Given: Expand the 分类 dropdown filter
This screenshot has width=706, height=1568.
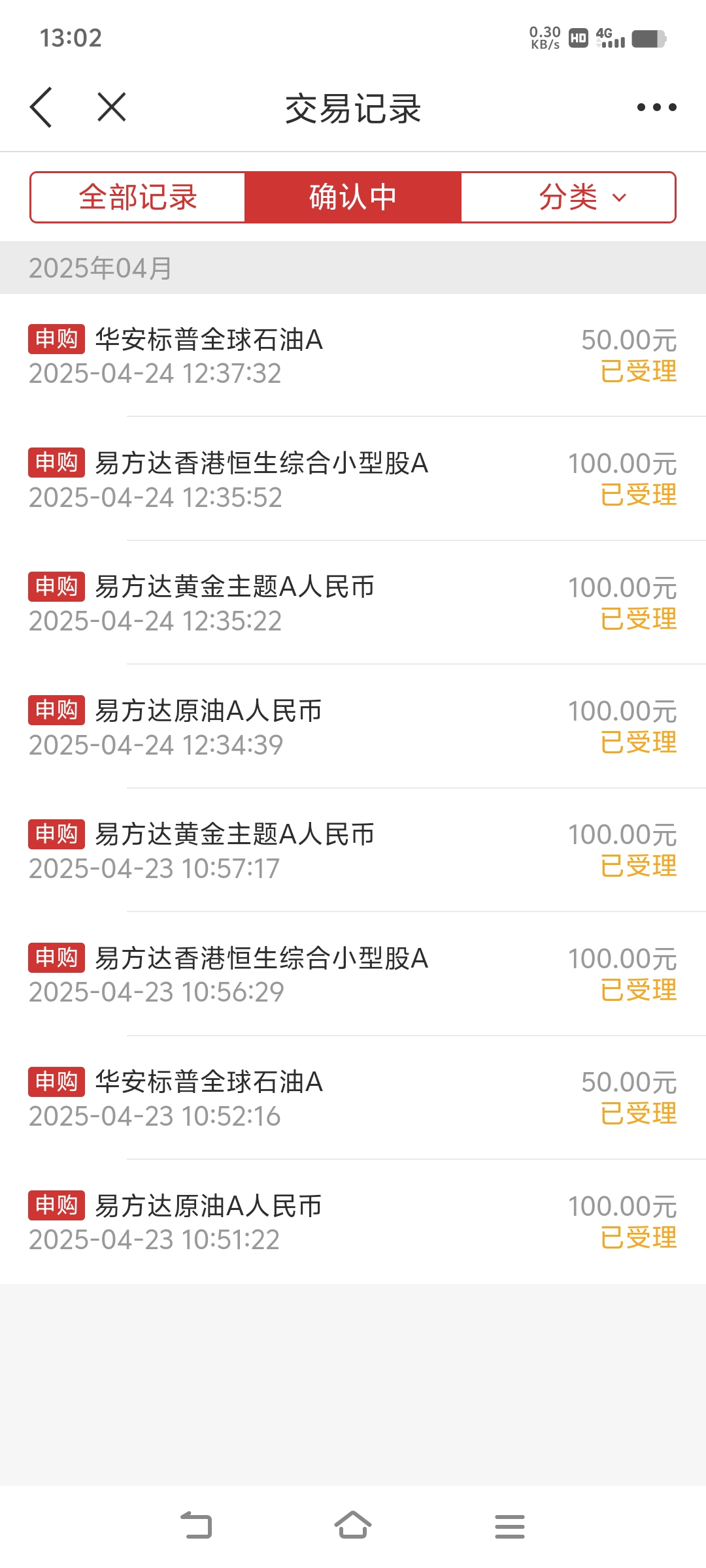Looking at the screenshot, I should pos(581,197).
